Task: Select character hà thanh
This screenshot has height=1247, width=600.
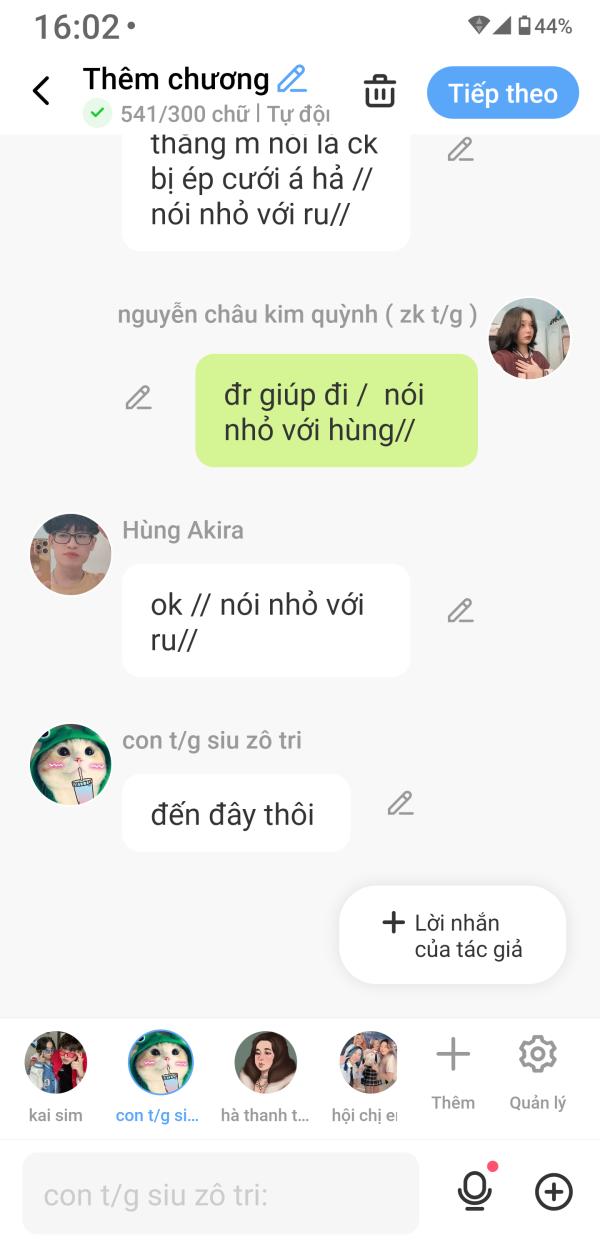Action: click(265, 1063)
